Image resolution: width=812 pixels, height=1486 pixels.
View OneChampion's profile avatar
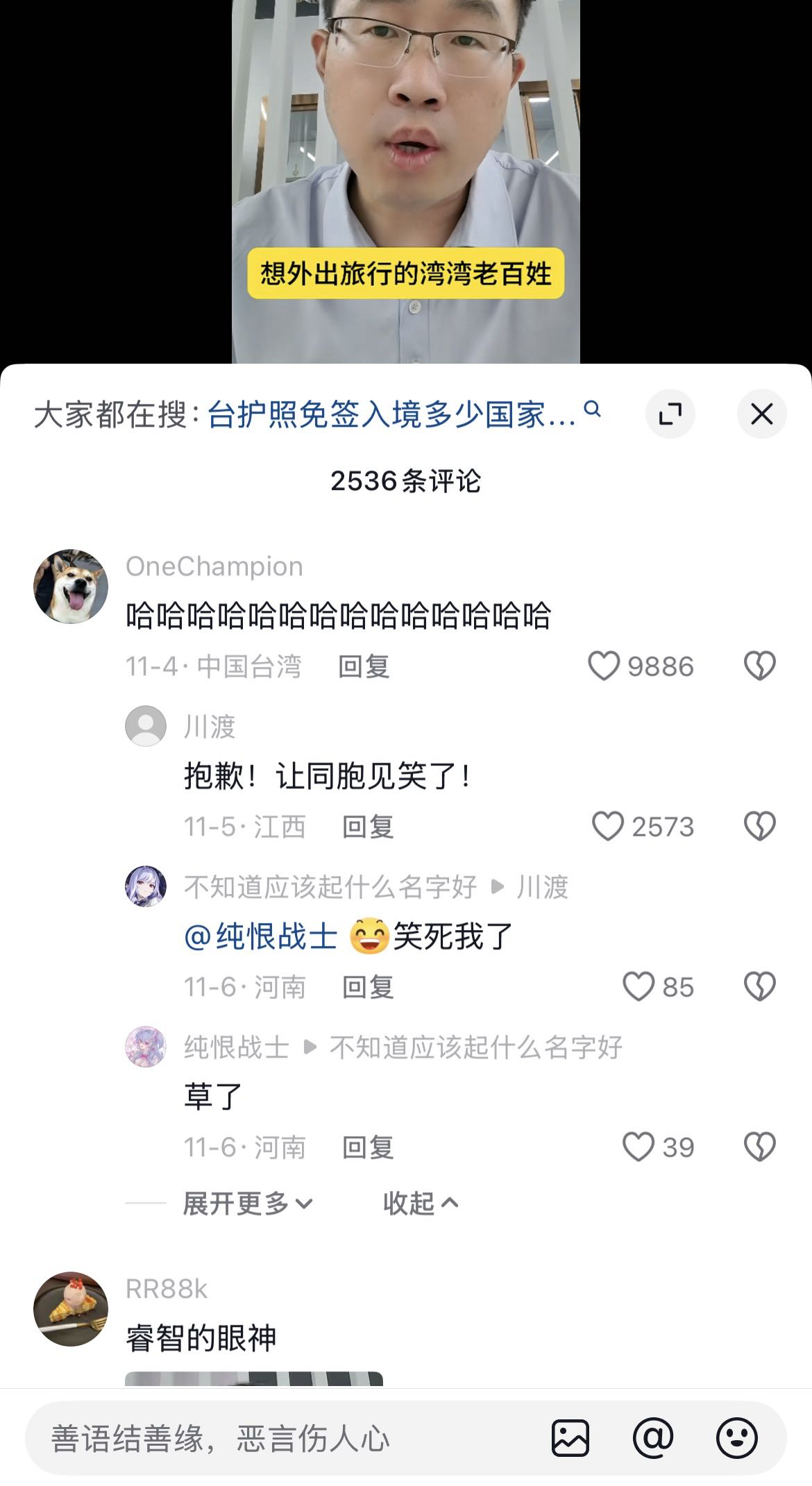tap(71, 586)
